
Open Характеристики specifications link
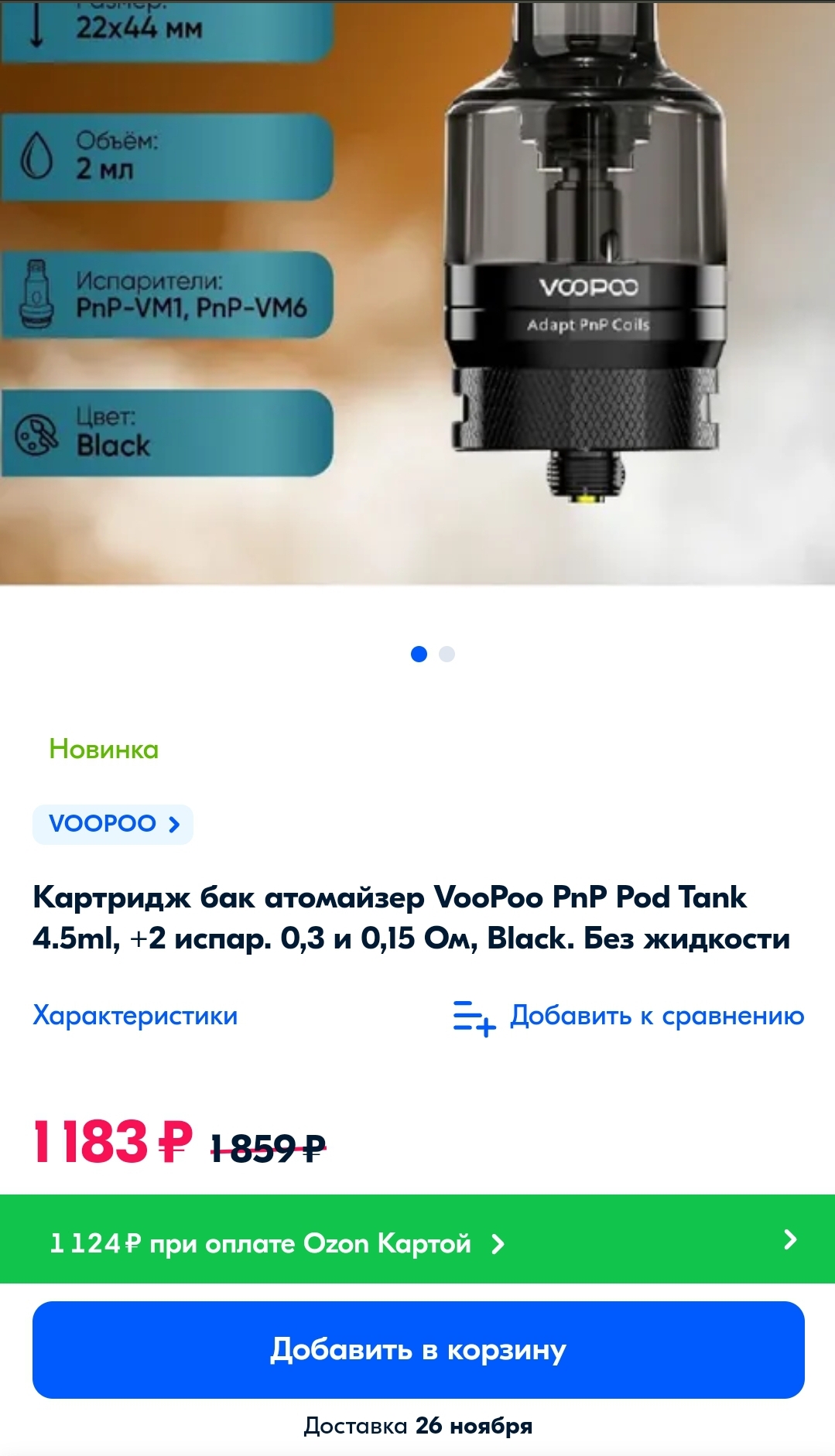point(135,1015)
